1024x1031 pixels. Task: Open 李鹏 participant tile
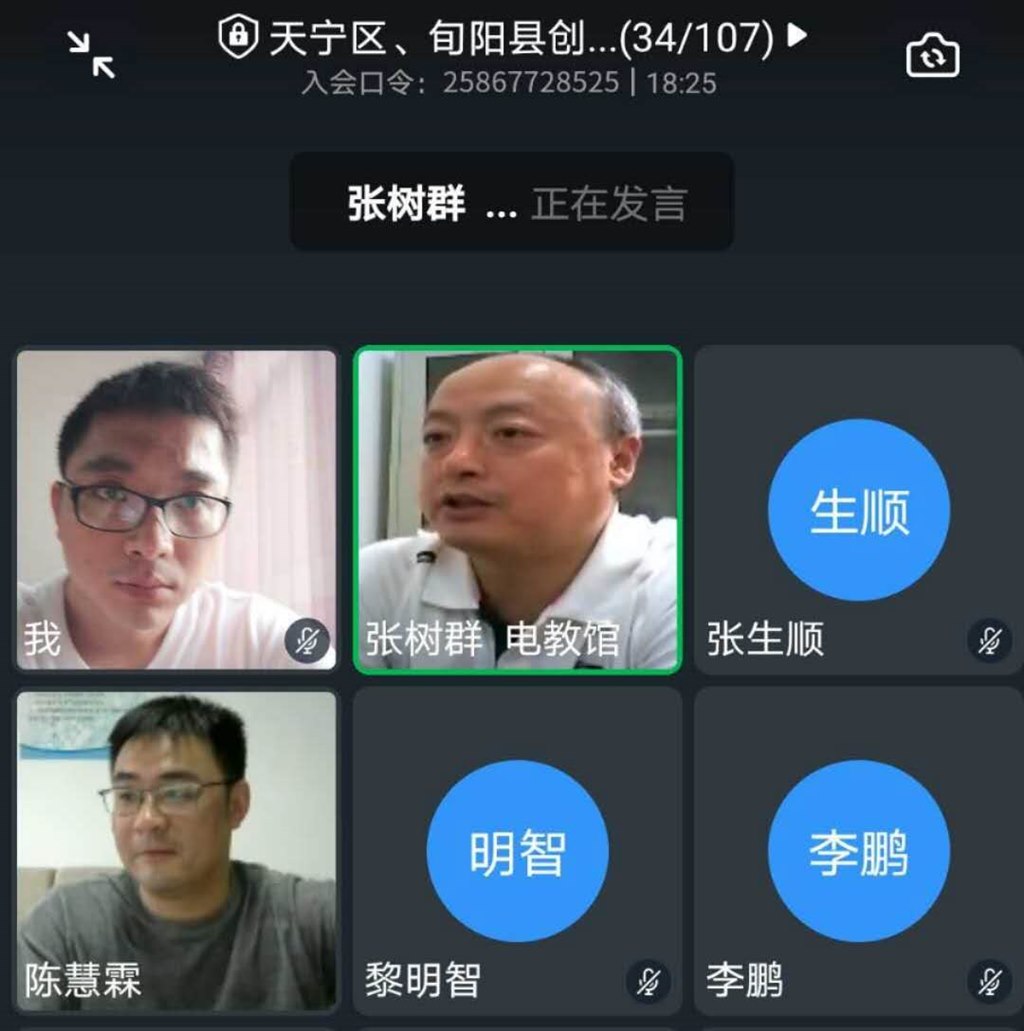(x=858, y=850)
